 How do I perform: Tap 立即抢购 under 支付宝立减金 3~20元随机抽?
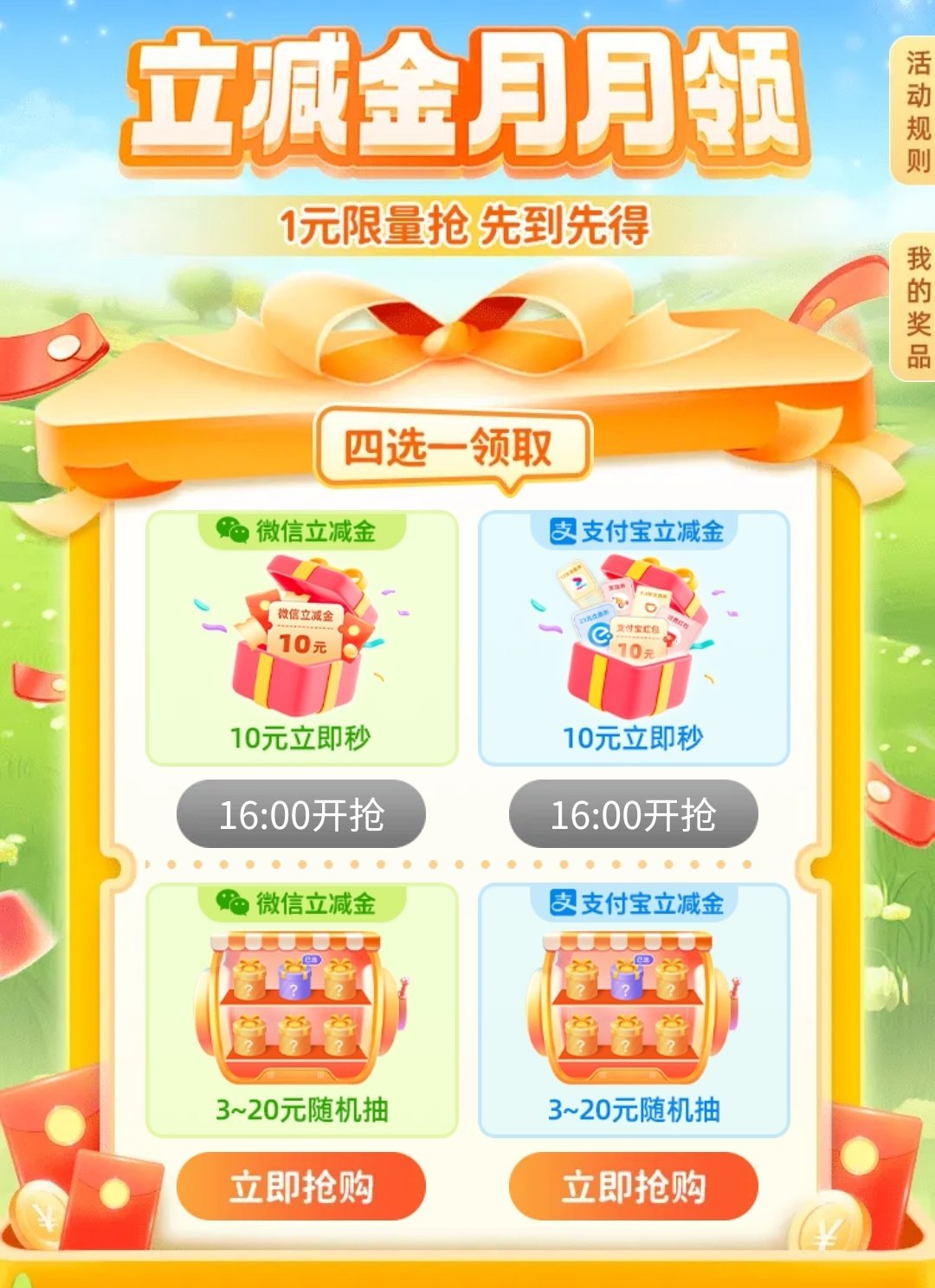(633, 1187)
